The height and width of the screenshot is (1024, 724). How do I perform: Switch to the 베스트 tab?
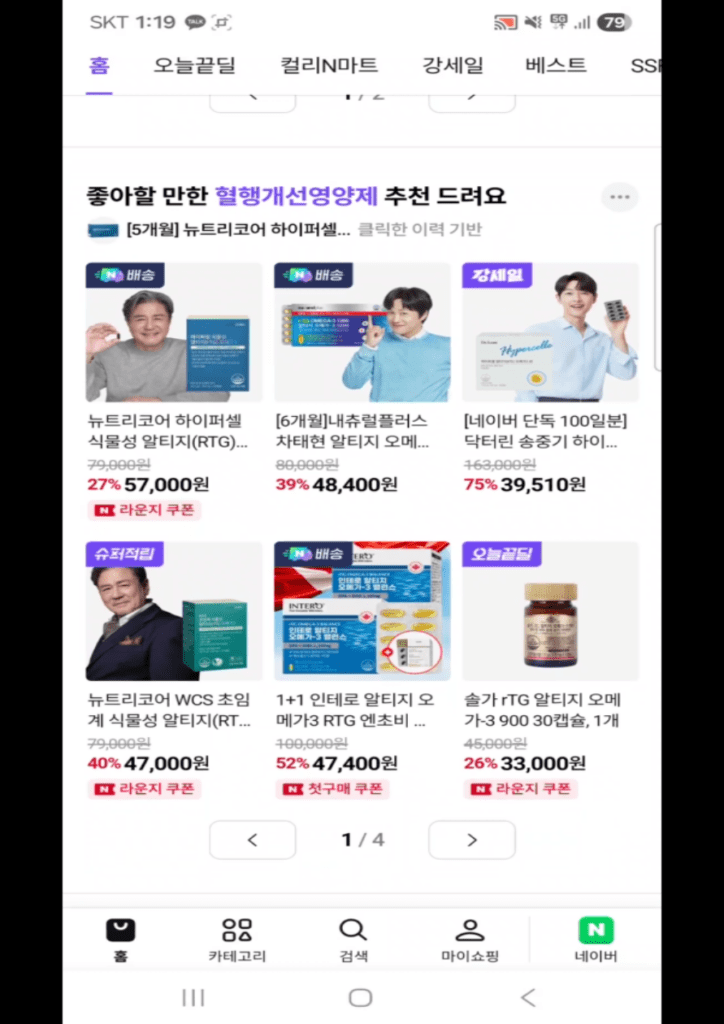[553, 65]
